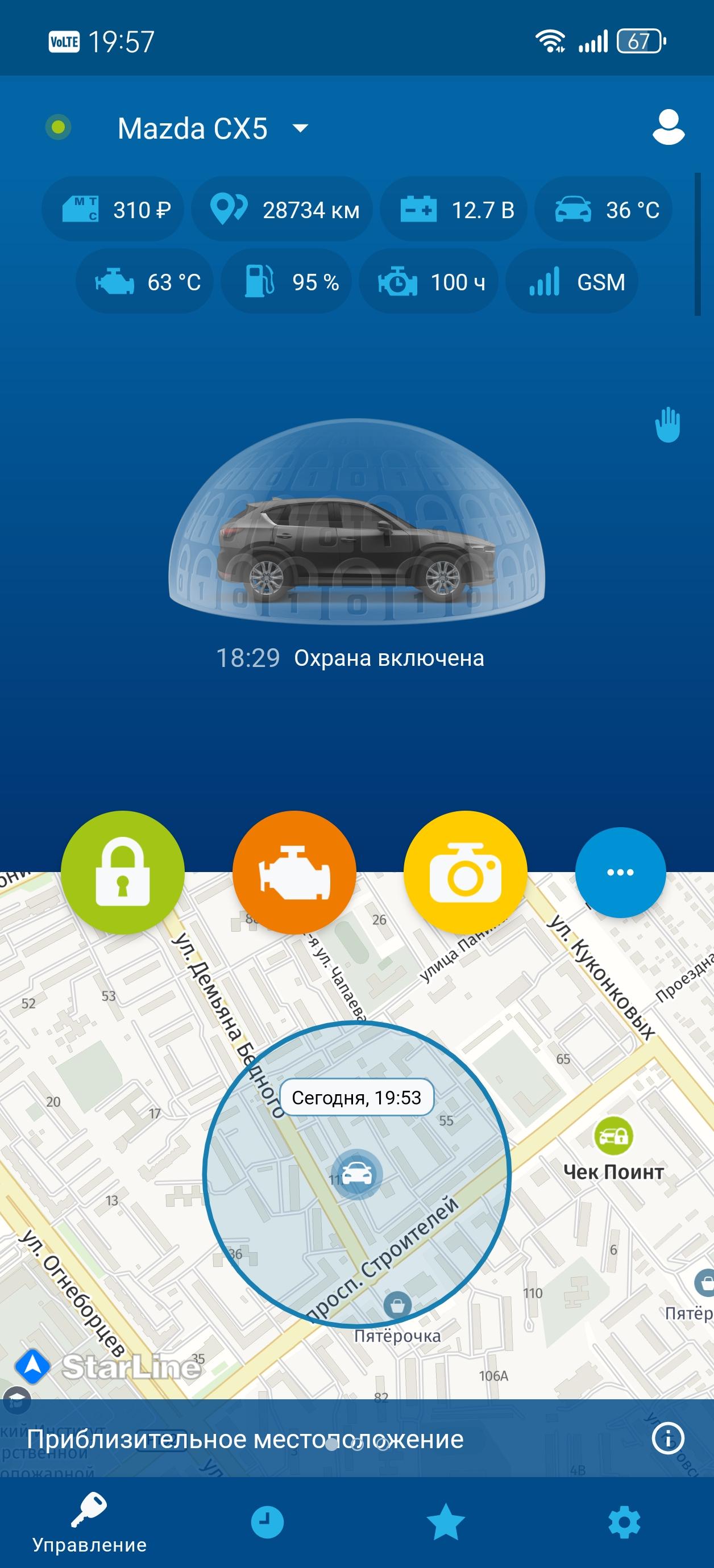The height and width of the screenshot is (1568, 714).
Task: Tap the green padlock arm button
Action: tap(122, 872)
